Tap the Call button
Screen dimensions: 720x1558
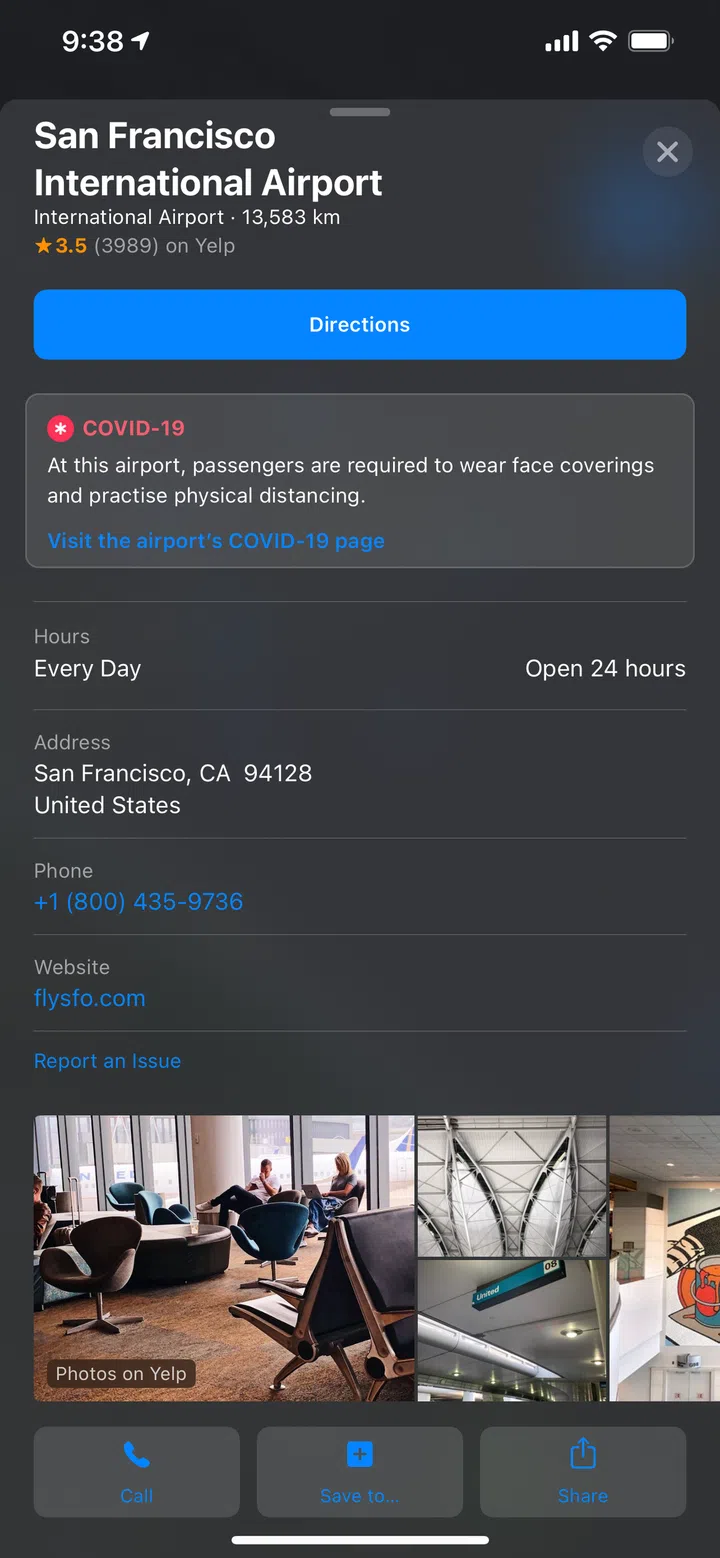137,1471
